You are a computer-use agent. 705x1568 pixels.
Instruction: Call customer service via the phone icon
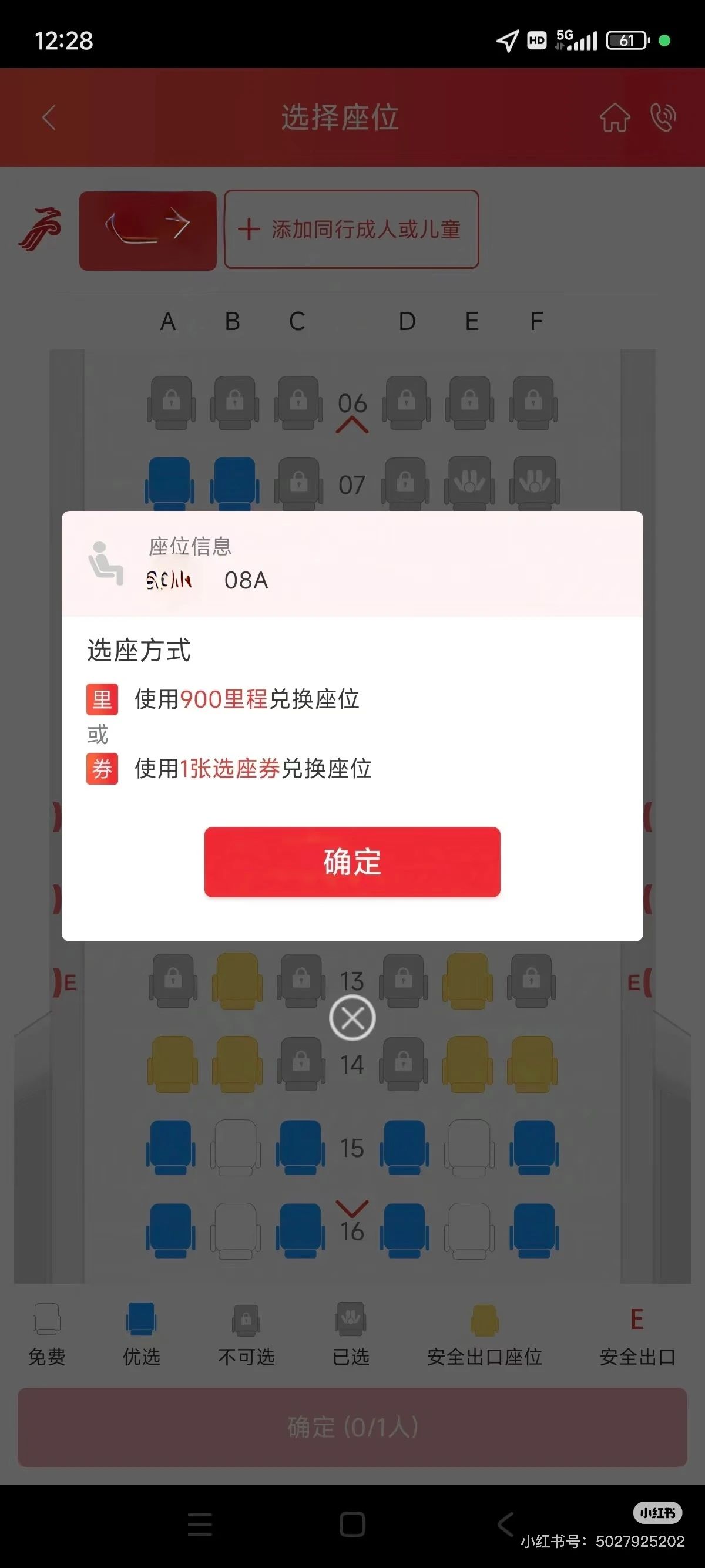(663, 117)
